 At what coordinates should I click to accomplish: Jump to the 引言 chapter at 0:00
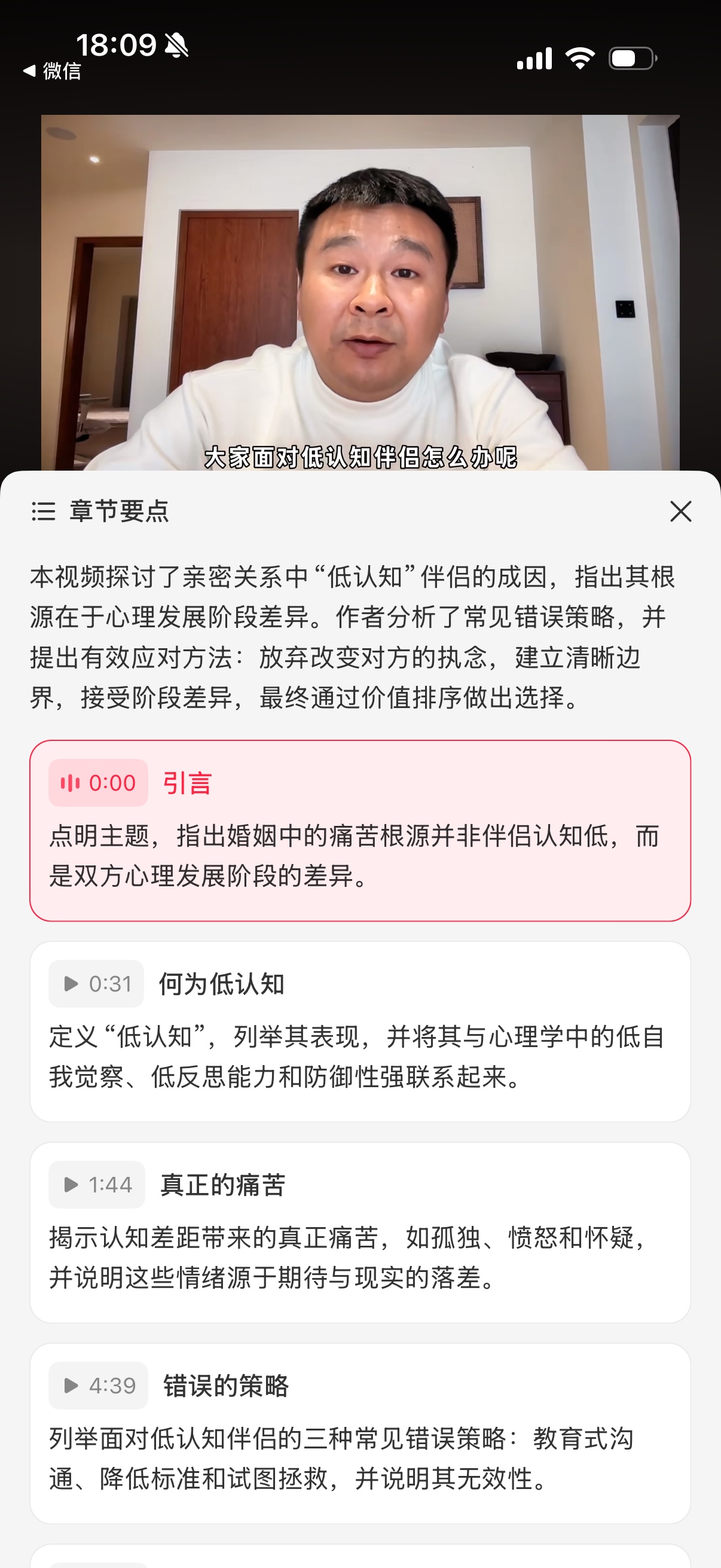click(99, 783)
